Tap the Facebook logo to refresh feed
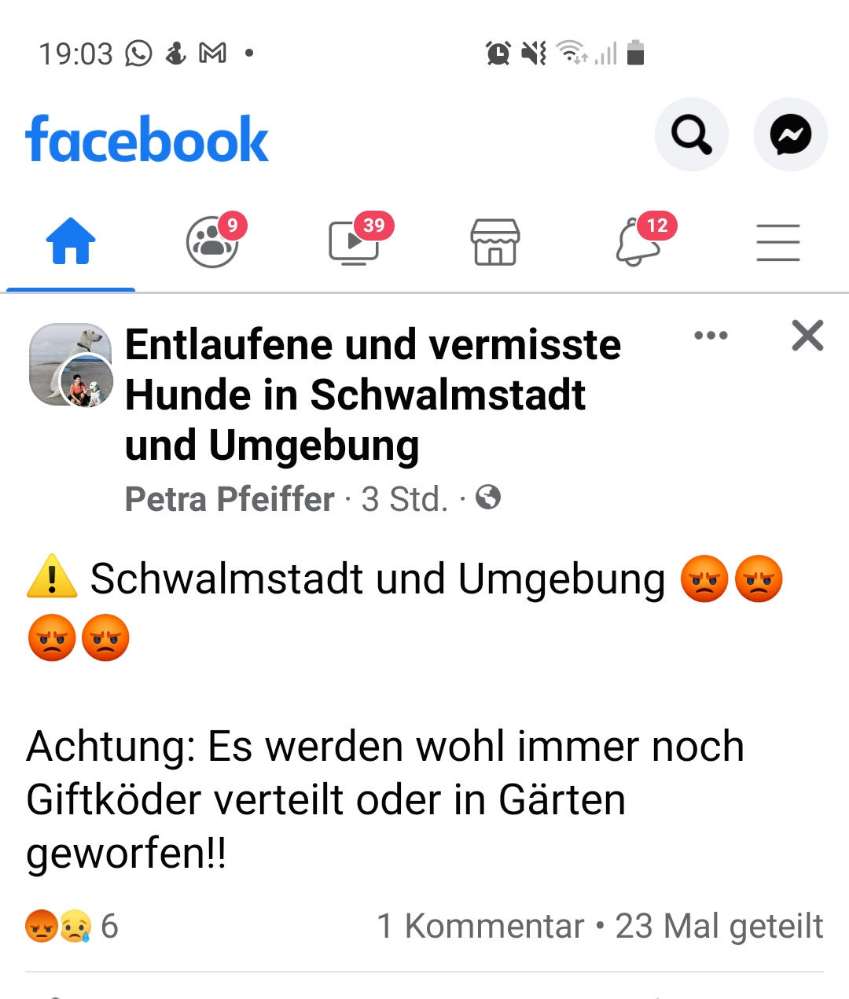Screen dimensions: 849x999 (x=146, y=138)
